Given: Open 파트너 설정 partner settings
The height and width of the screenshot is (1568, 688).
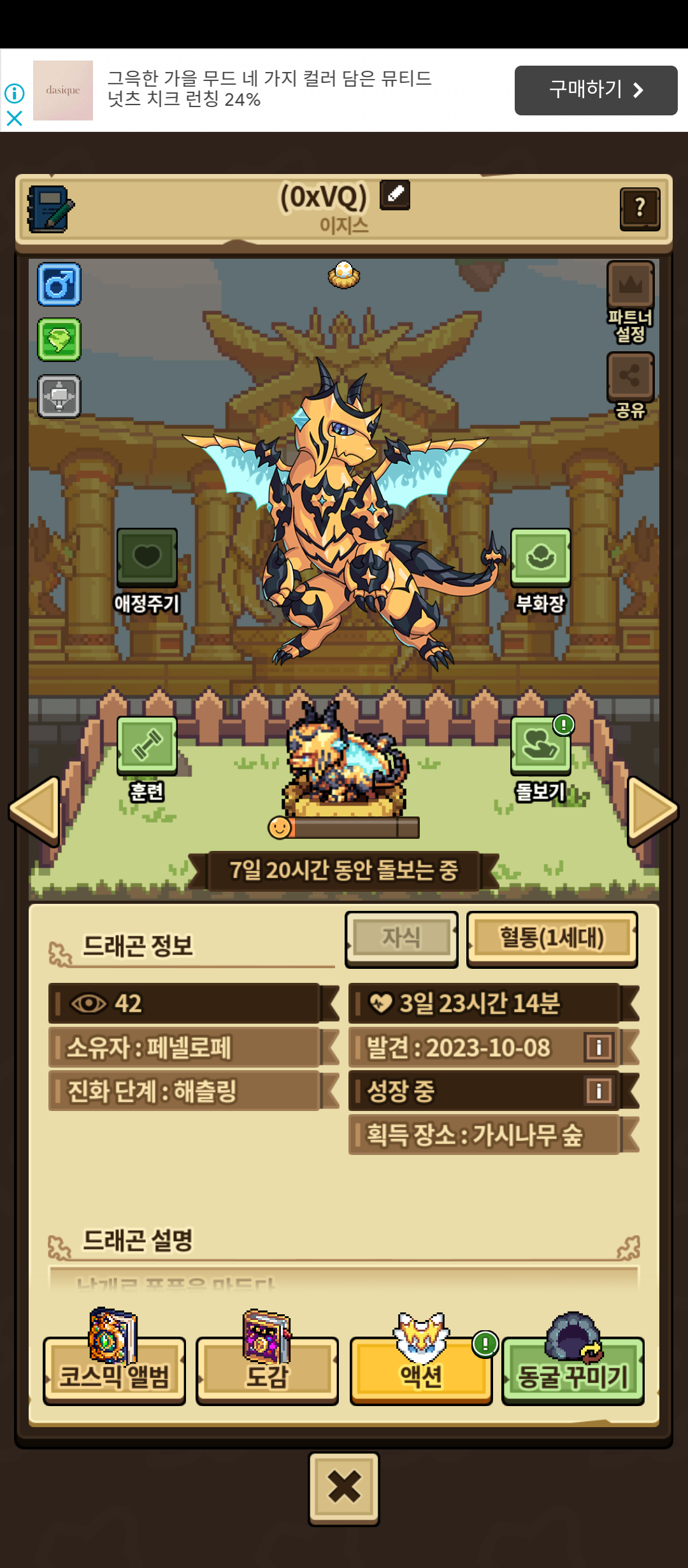Looking at the screenshot, I should tap(630, 302).
